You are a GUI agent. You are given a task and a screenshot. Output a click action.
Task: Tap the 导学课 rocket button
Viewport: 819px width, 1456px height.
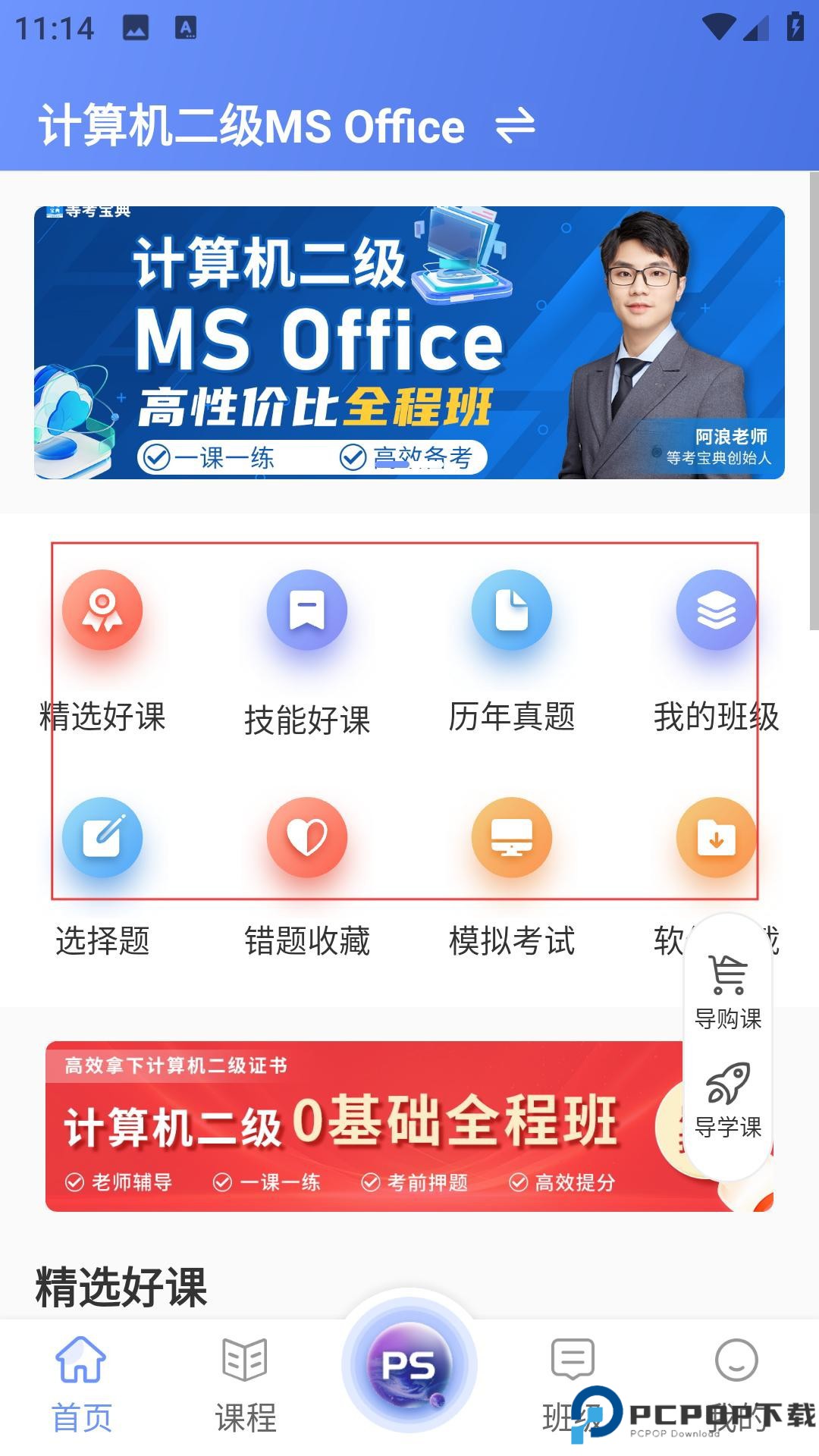click(728, 1100)
